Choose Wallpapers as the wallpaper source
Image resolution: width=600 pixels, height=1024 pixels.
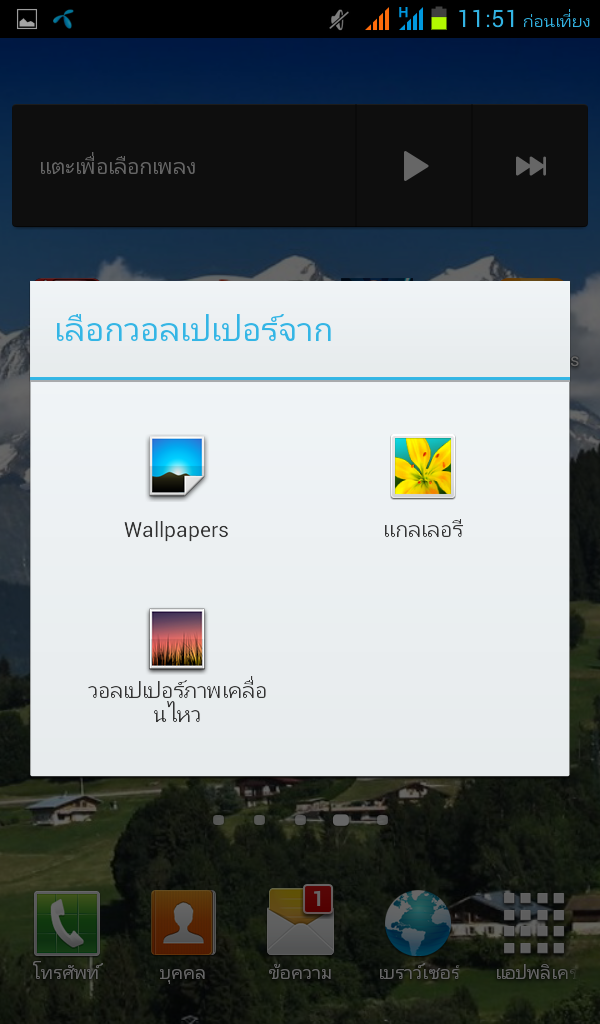(176, 487)
